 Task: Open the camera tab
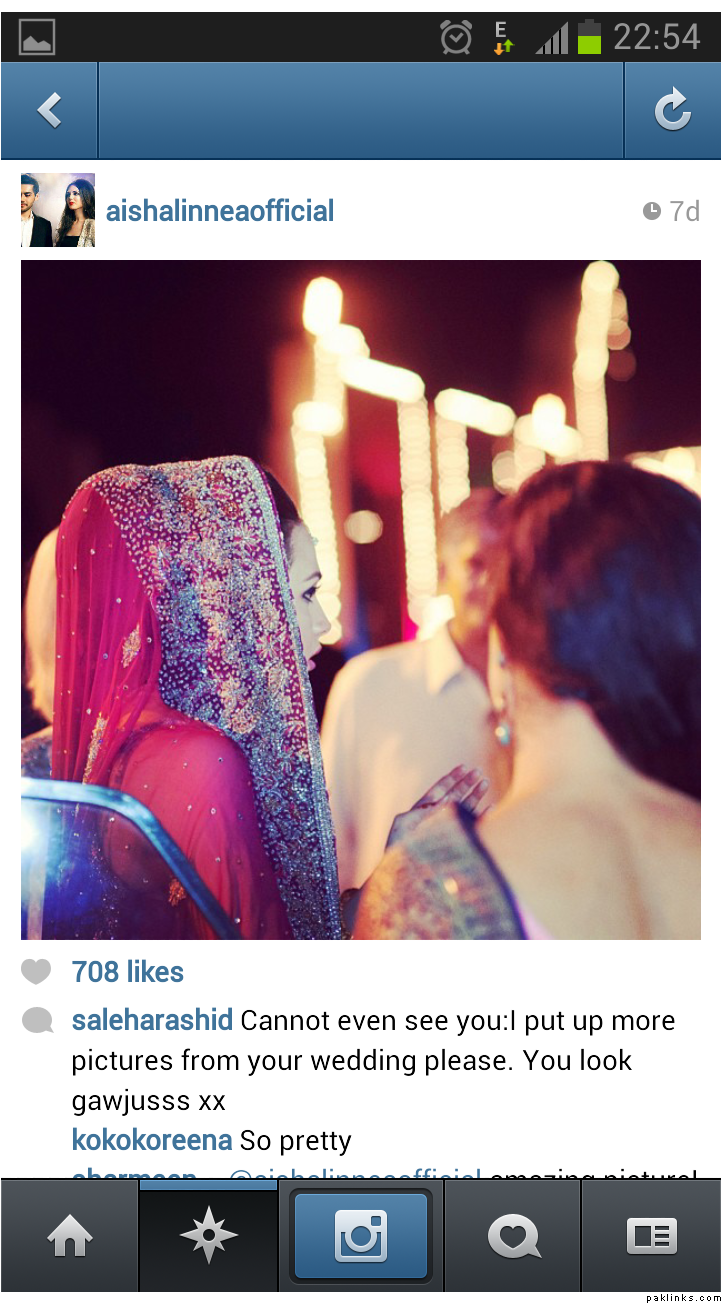(361, 1237)
